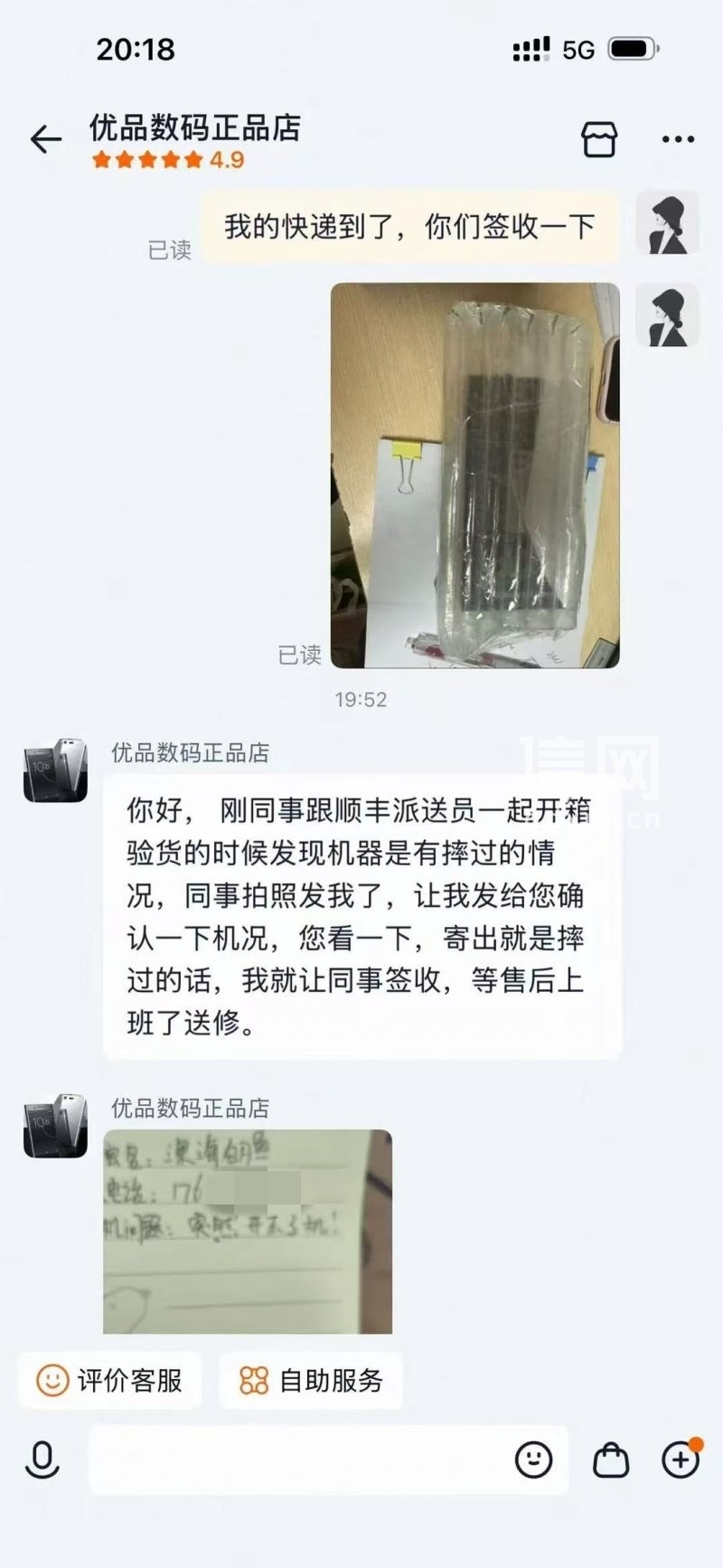Click the four-square icon on 自助服务
723x1568 pixels.
[254, 1381]
